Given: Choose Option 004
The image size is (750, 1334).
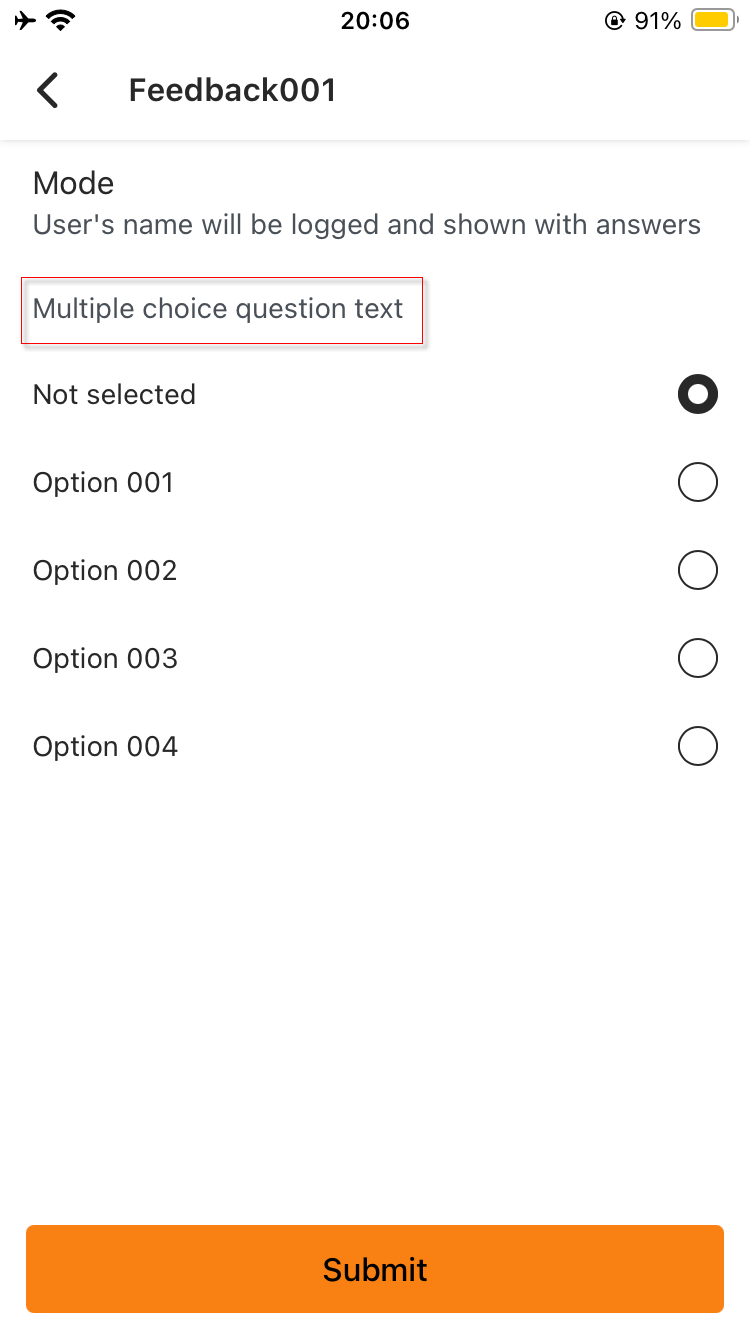Looking at the screenshot, I should click(x=698, y=746).
